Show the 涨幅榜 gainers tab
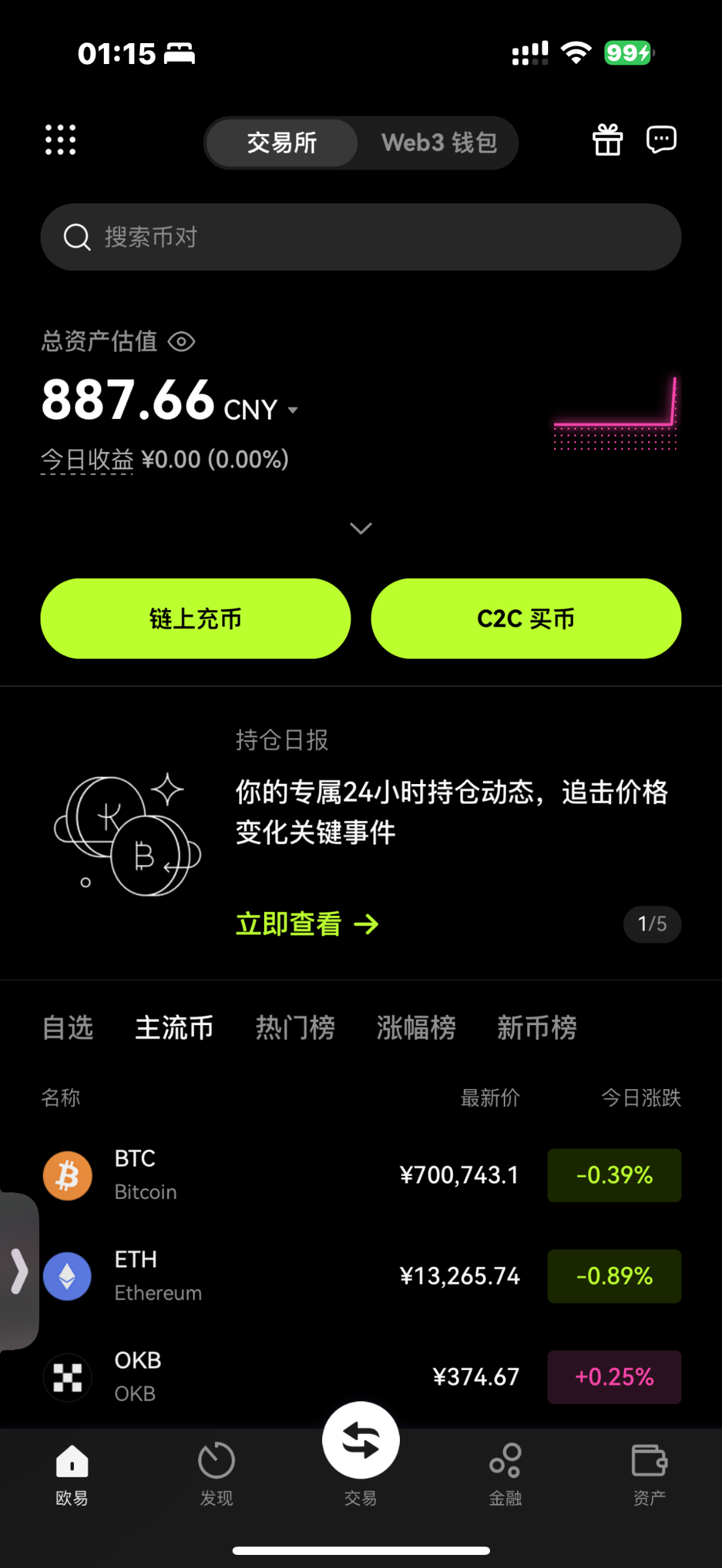Viewport: 722px width, 1568px height. point(416,1028)
